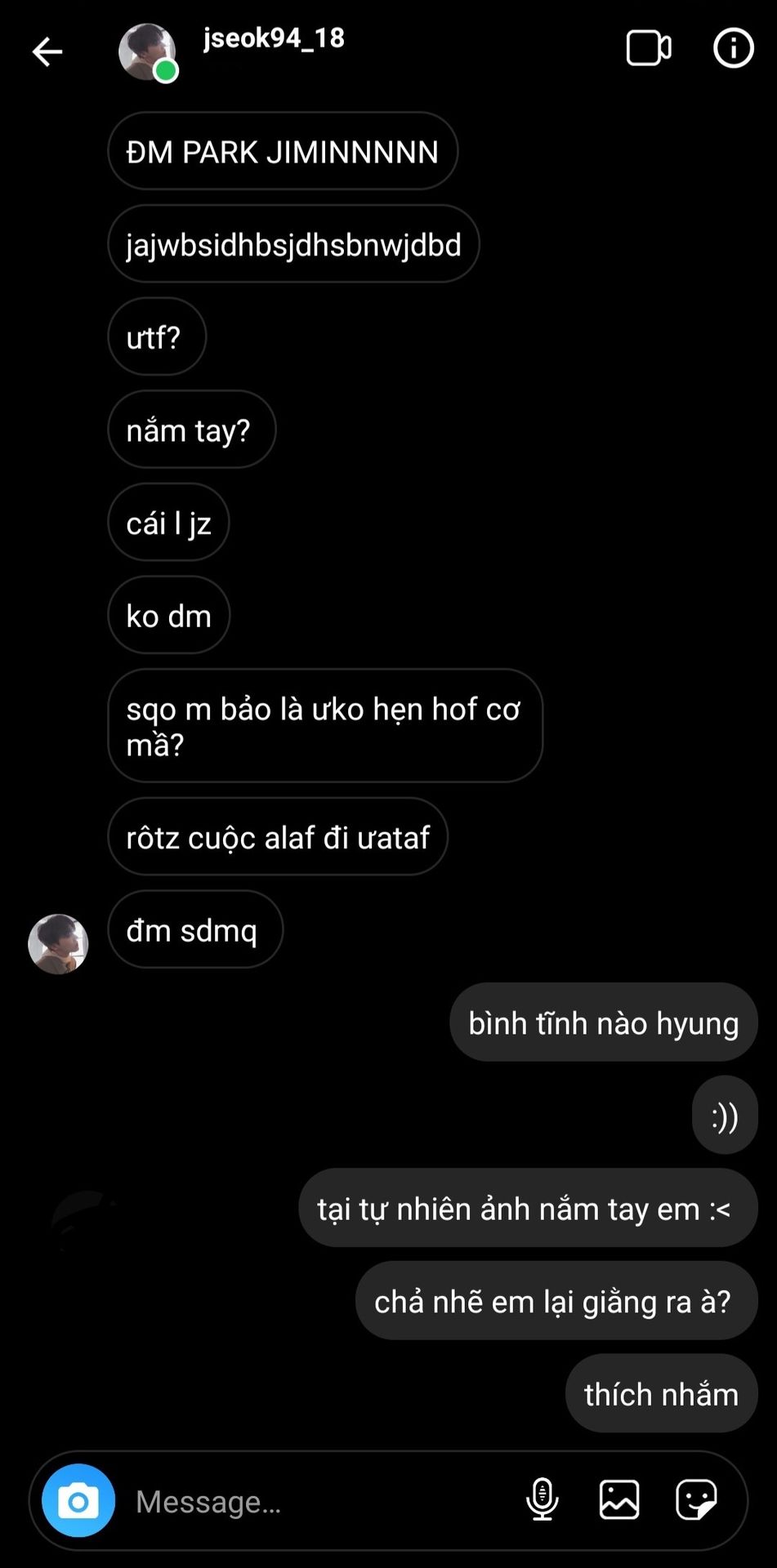The height and width of the screenshot is (1568, 777).
Task: Open conversation info details
Action: point(733,48)
